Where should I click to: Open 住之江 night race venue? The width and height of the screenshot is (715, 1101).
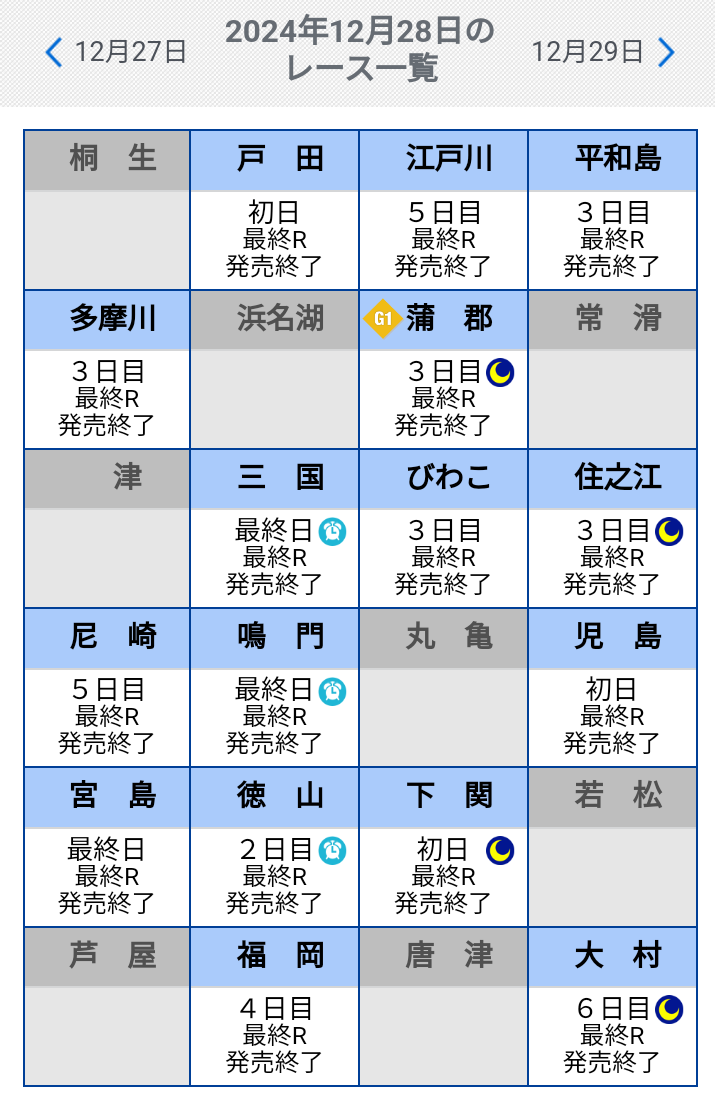point(613,479)
